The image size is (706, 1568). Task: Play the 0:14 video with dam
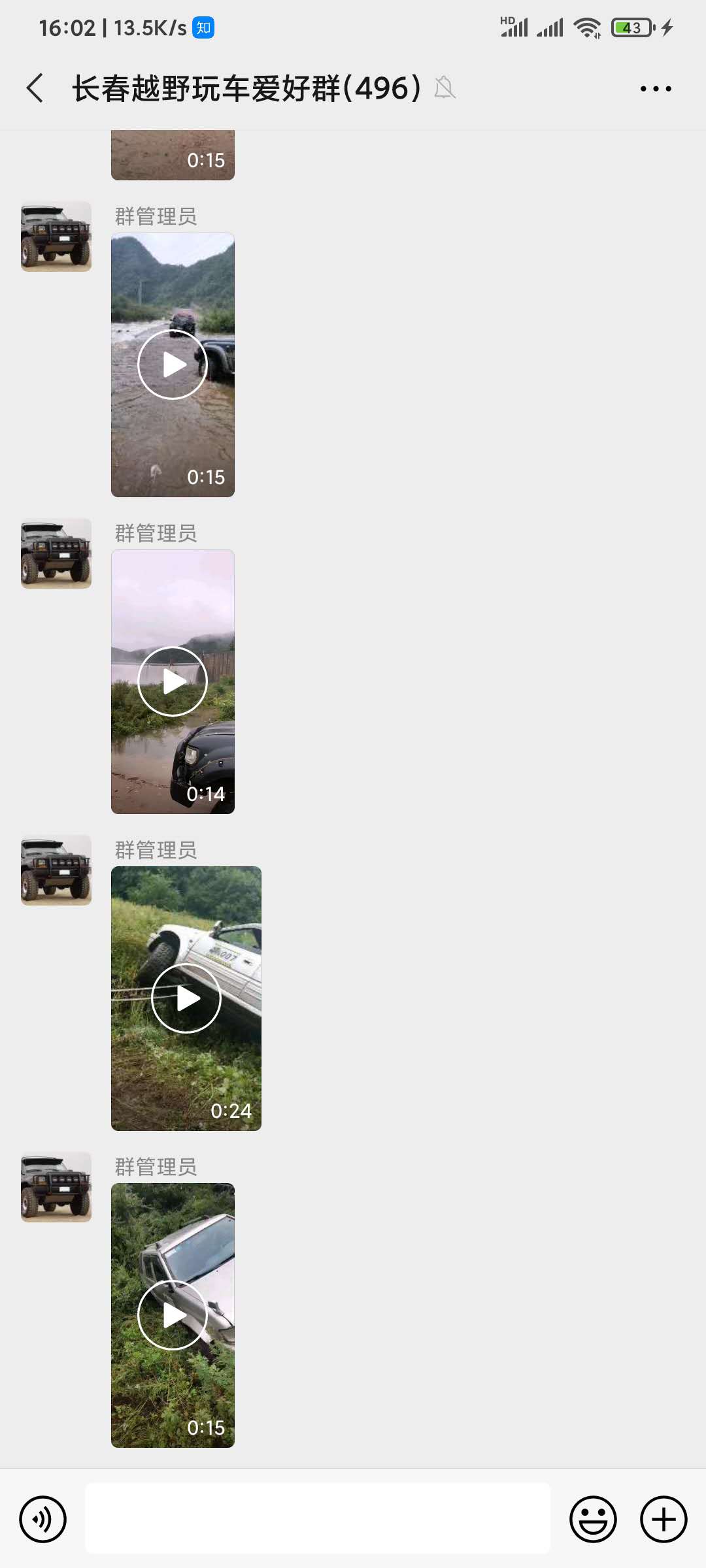[x=173, y=681]
